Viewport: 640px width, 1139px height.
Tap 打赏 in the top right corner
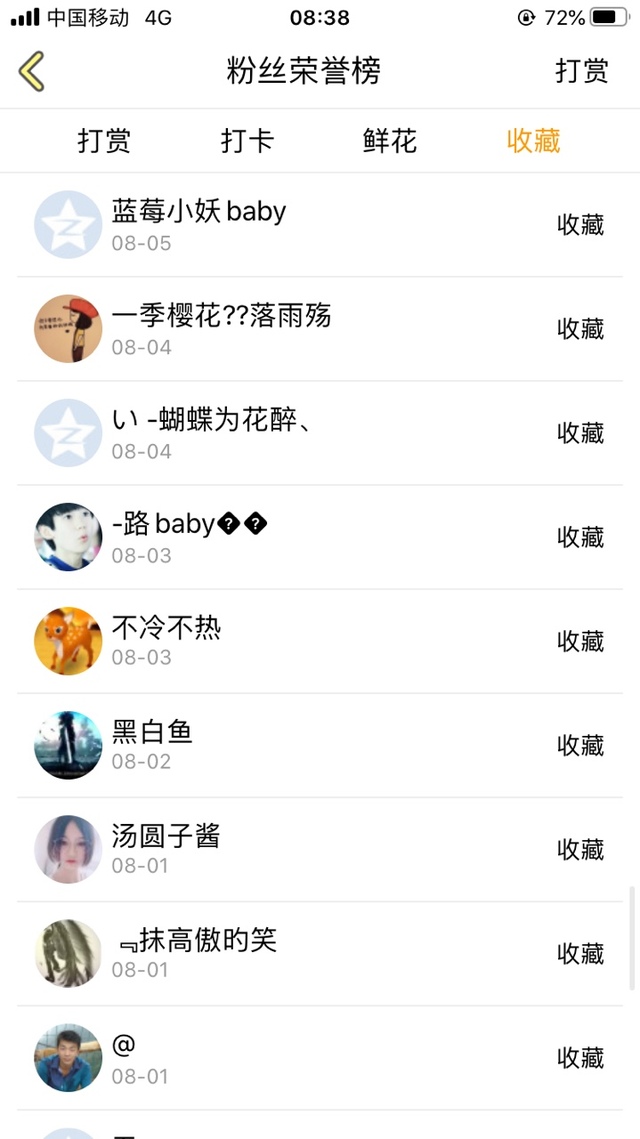click(581, 72)
